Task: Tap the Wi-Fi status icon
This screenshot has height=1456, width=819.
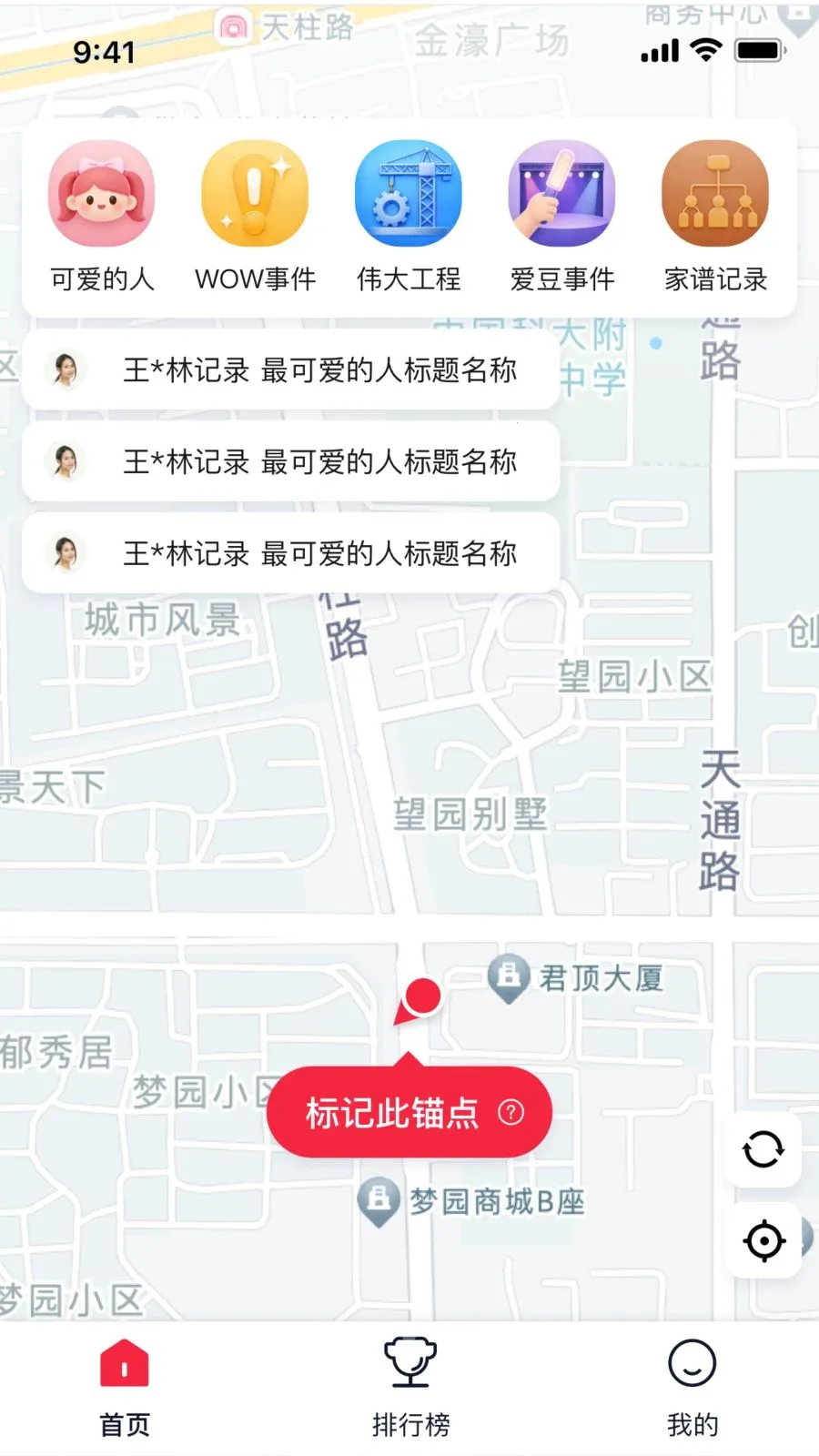Action: pos(705,52)
